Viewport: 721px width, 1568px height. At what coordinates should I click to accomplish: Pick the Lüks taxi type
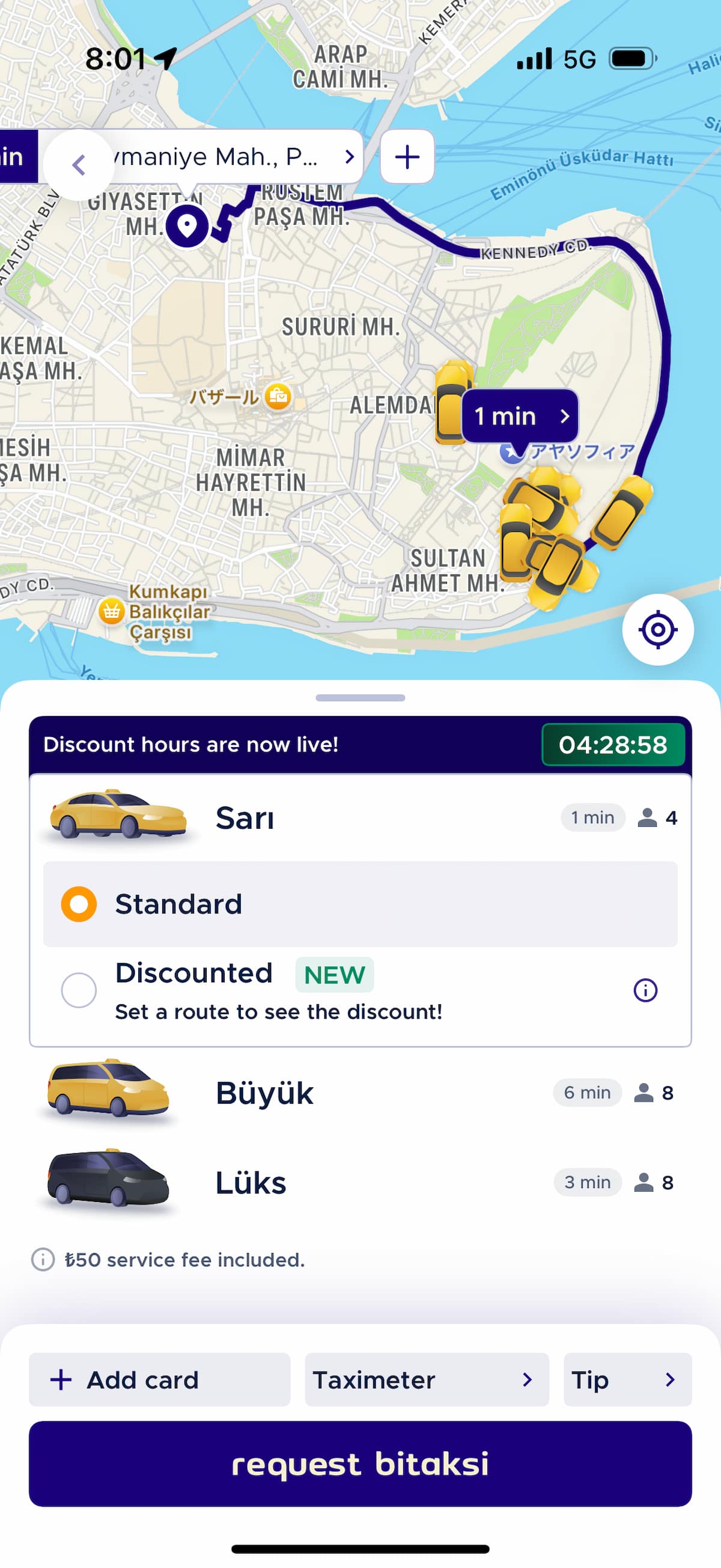251,1183
